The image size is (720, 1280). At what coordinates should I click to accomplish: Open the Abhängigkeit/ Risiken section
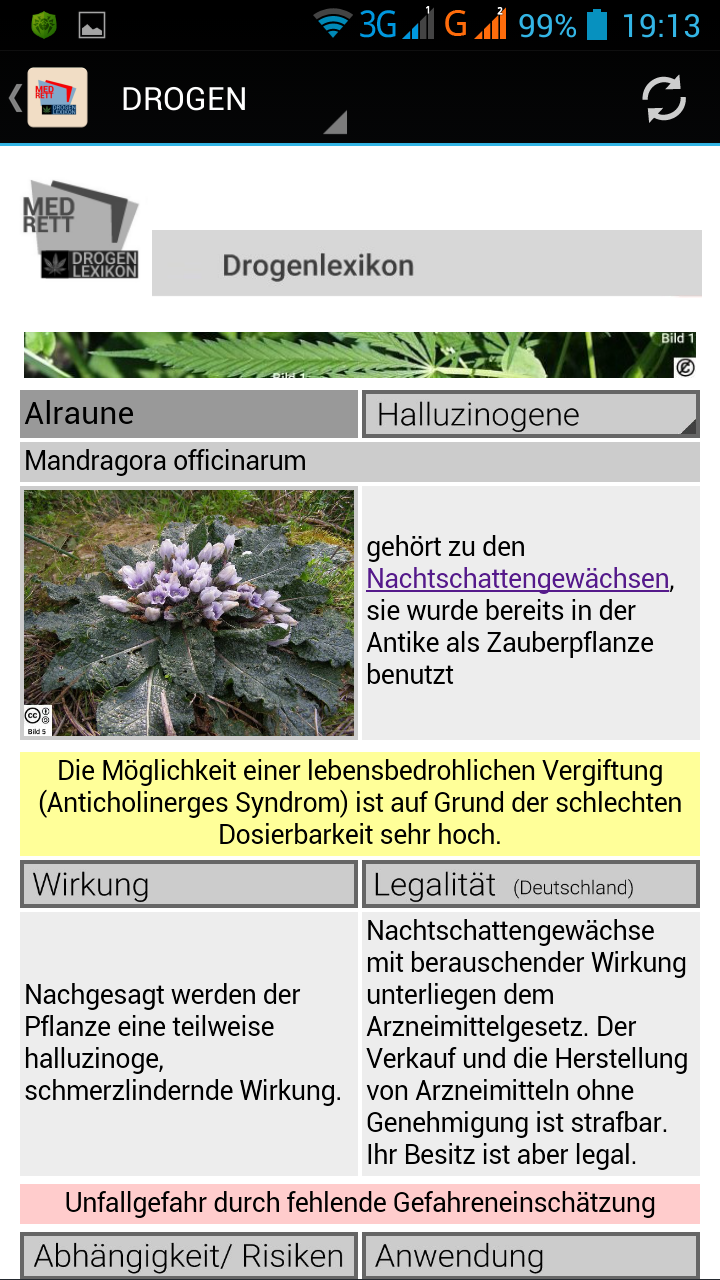coord(189,1256)
